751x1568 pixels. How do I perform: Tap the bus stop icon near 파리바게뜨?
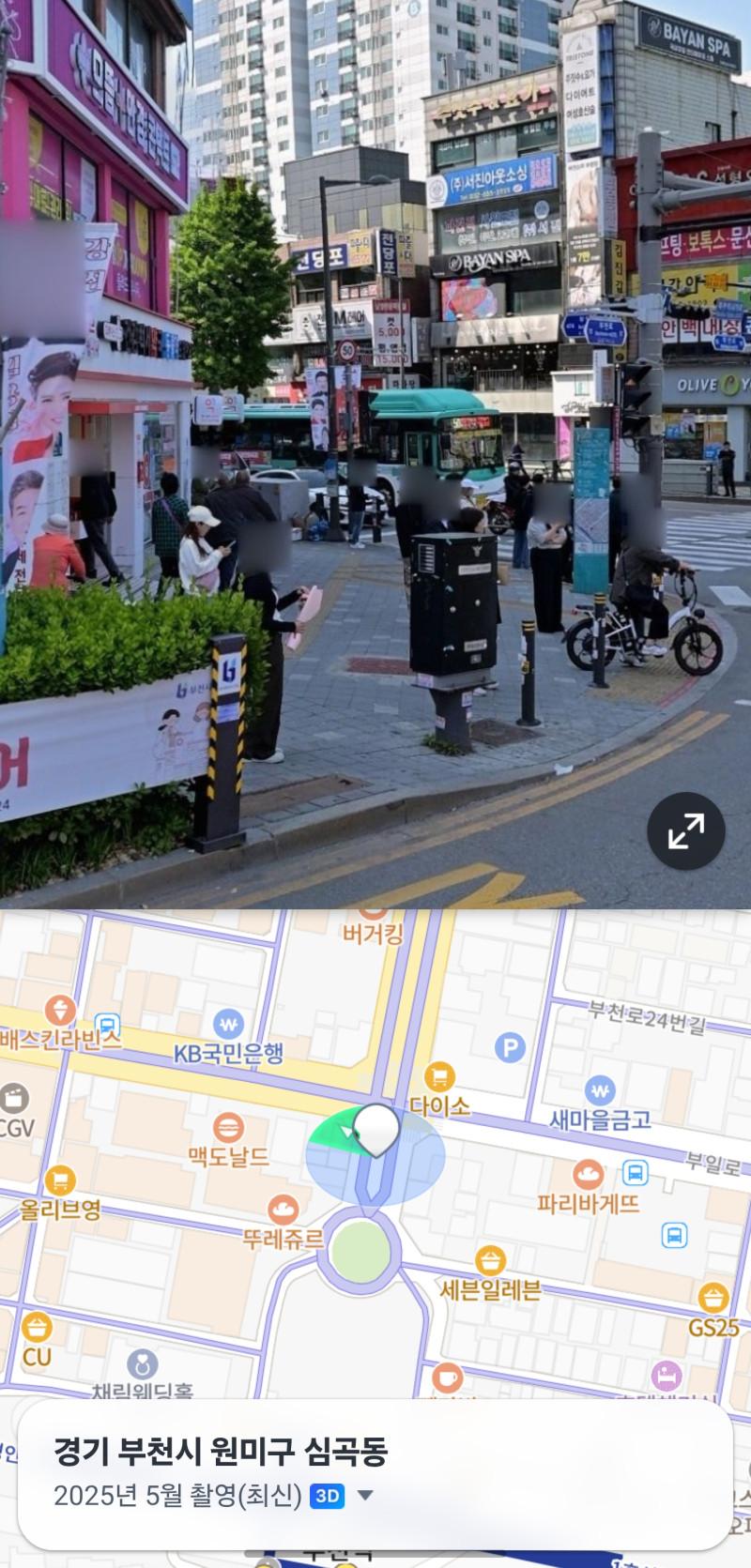coord(636,1172)
